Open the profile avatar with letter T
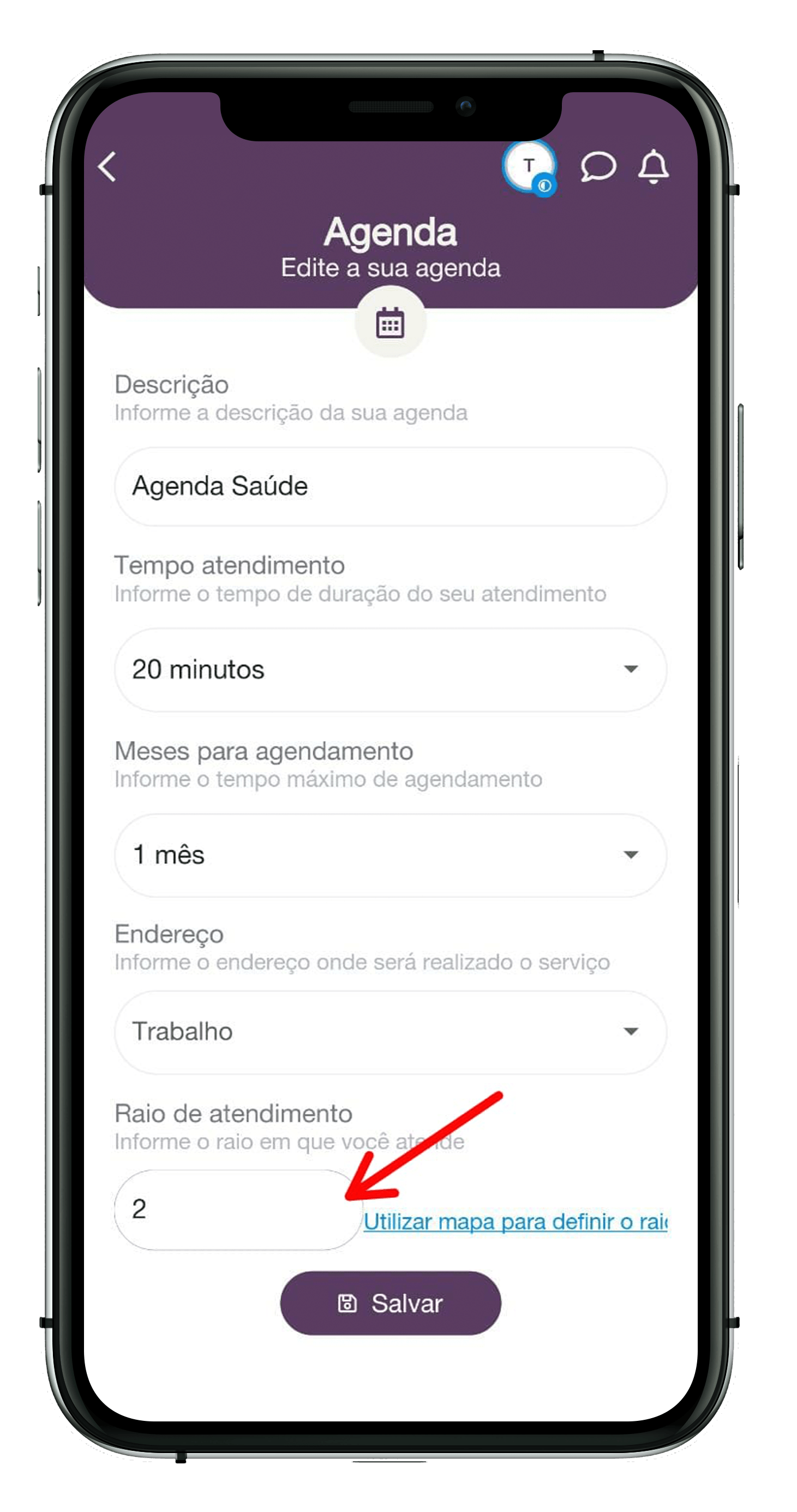Viewport: 797px width, 1512px height. (x=529, y=168)
